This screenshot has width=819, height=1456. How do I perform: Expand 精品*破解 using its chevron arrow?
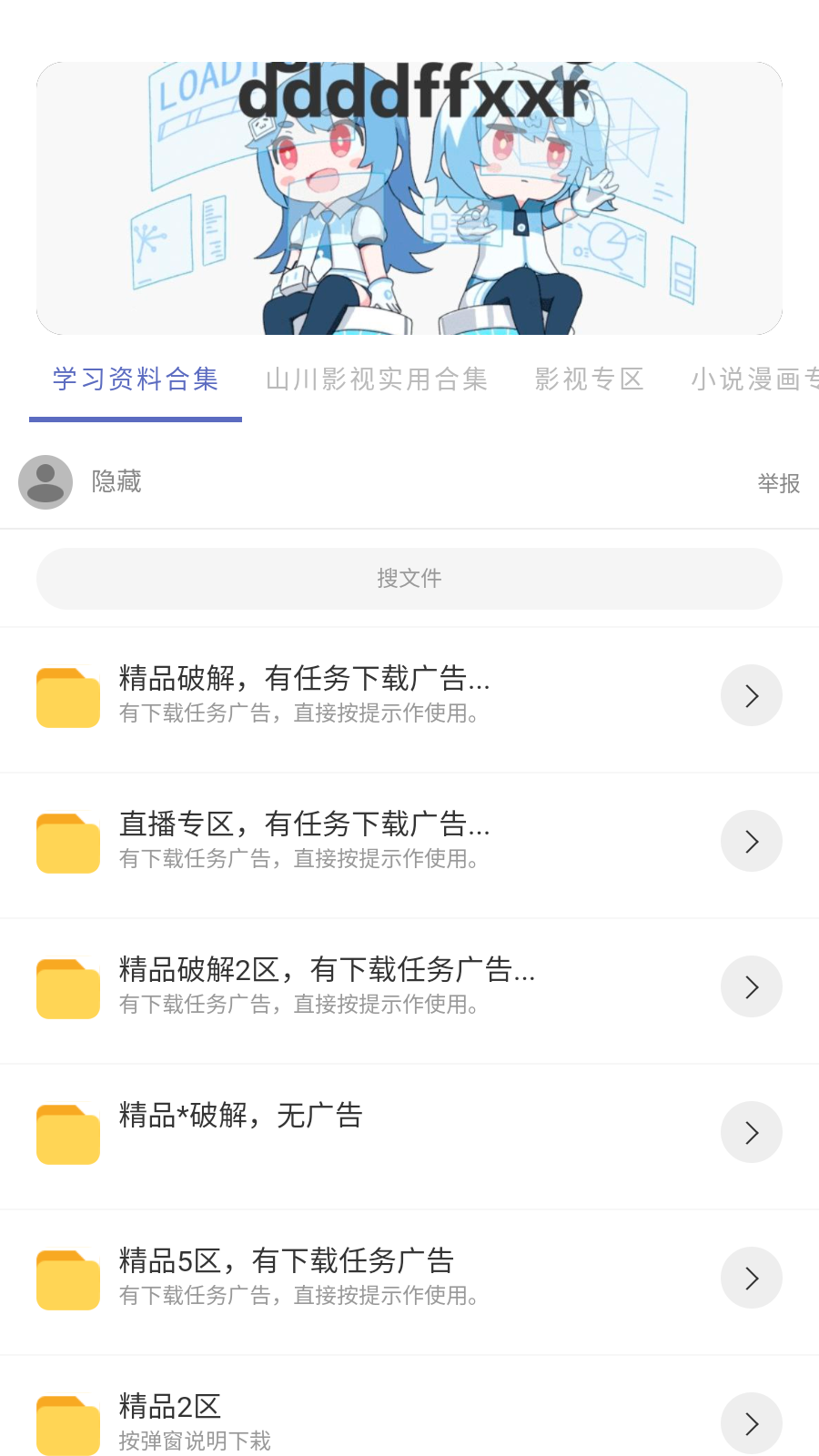[751, 1132]
